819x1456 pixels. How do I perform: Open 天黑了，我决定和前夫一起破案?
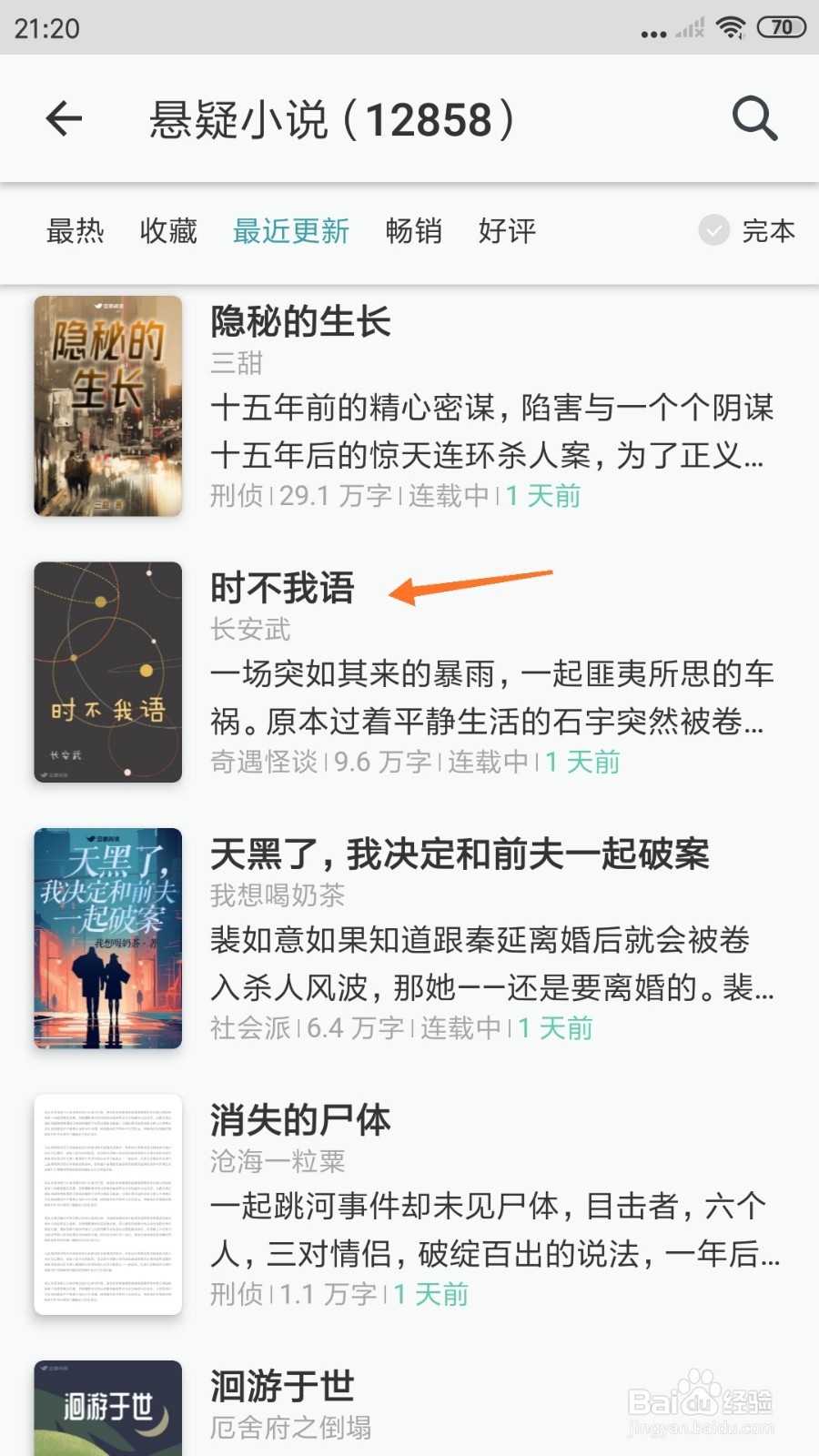461,854
